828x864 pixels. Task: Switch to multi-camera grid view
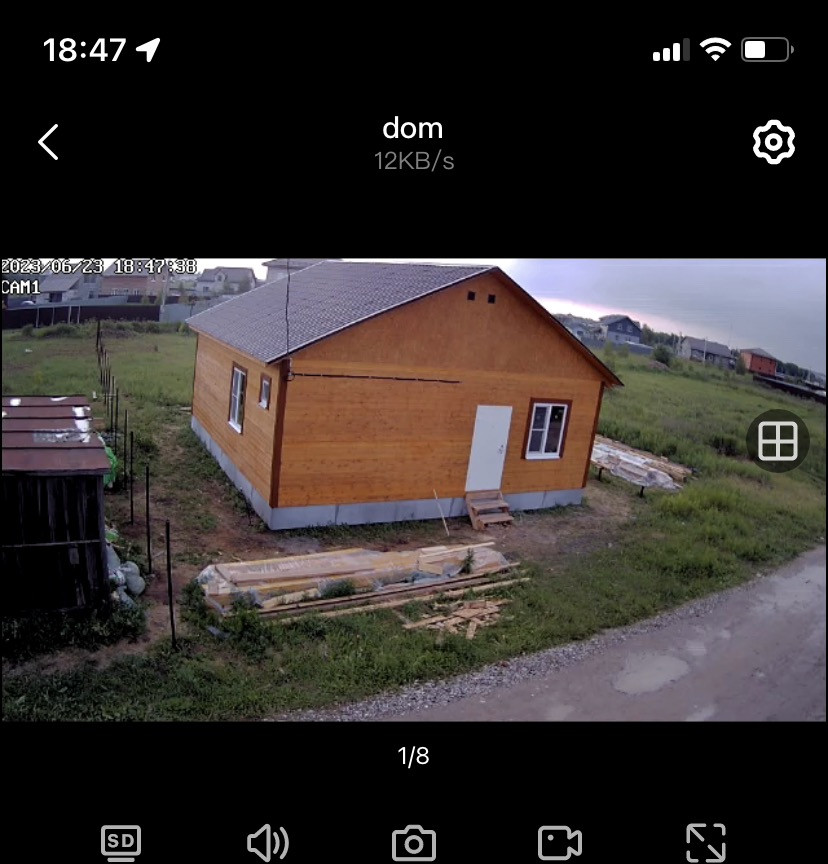pos(777,441)
